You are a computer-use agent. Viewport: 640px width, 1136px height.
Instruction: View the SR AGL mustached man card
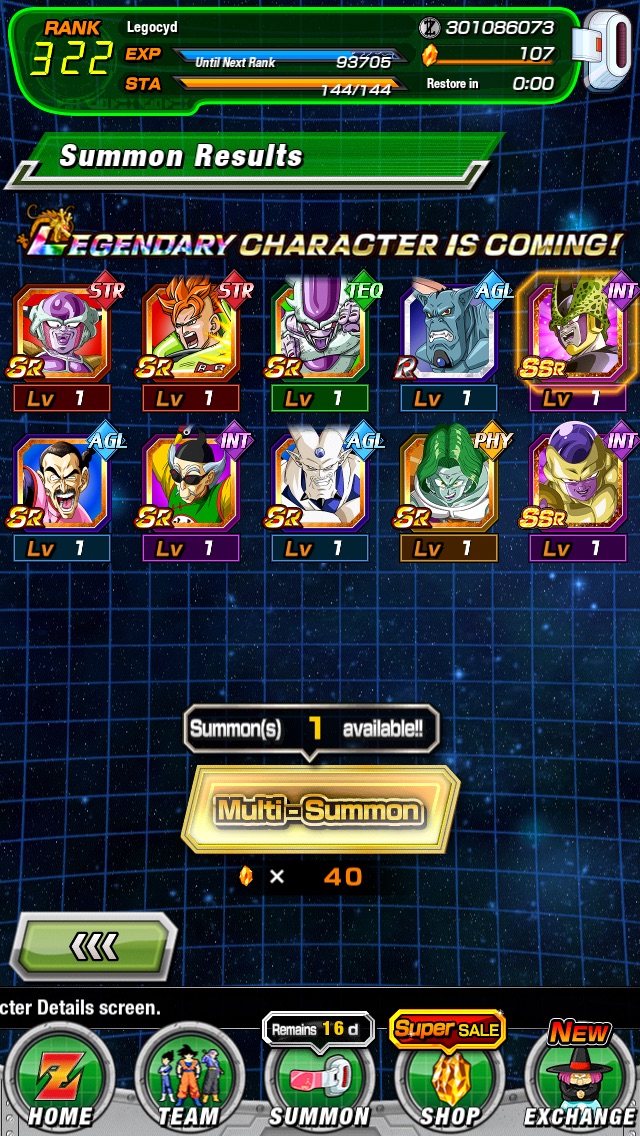coord(62,482)
